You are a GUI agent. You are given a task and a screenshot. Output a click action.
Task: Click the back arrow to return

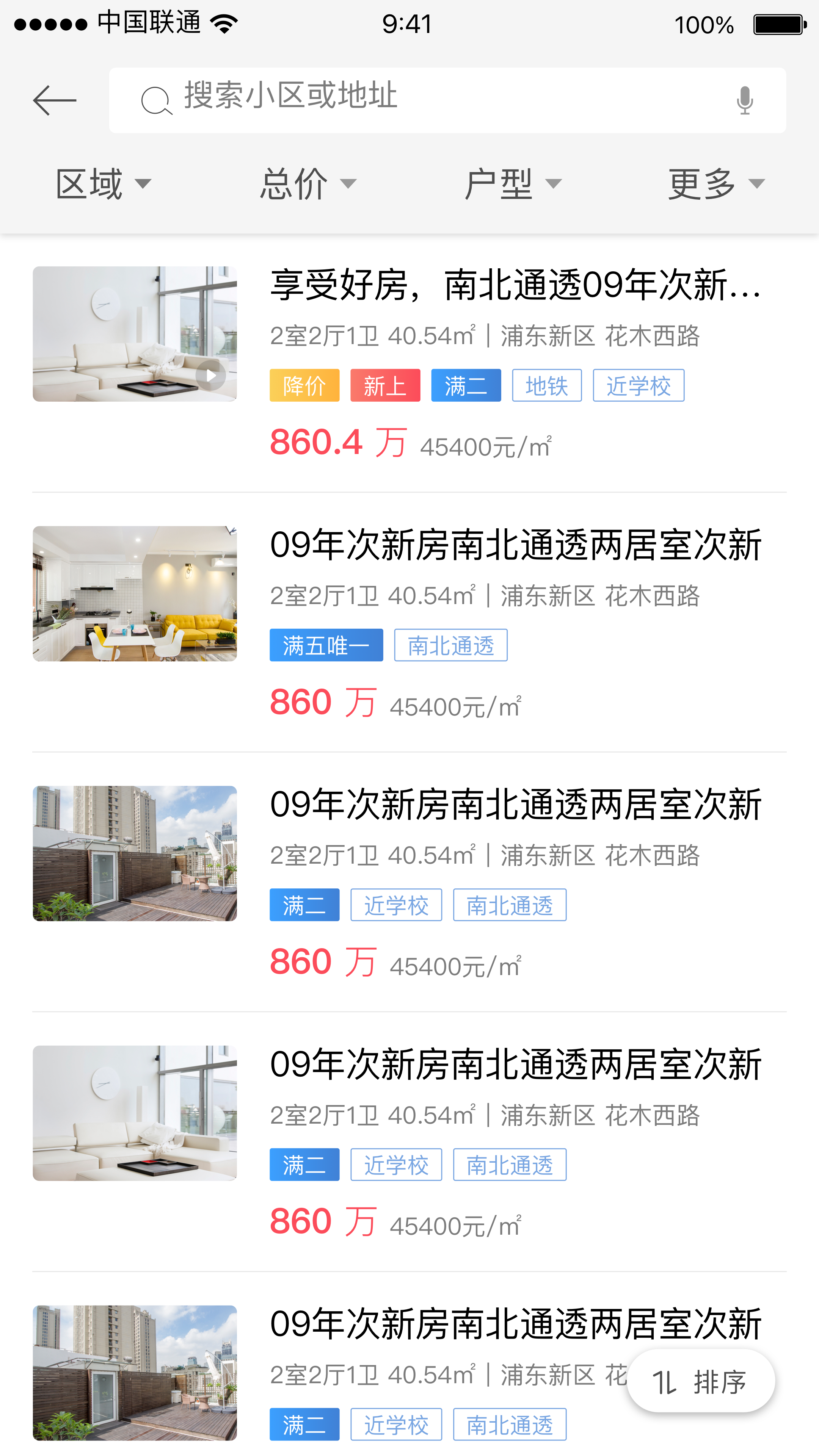click(x=55, y=99)
